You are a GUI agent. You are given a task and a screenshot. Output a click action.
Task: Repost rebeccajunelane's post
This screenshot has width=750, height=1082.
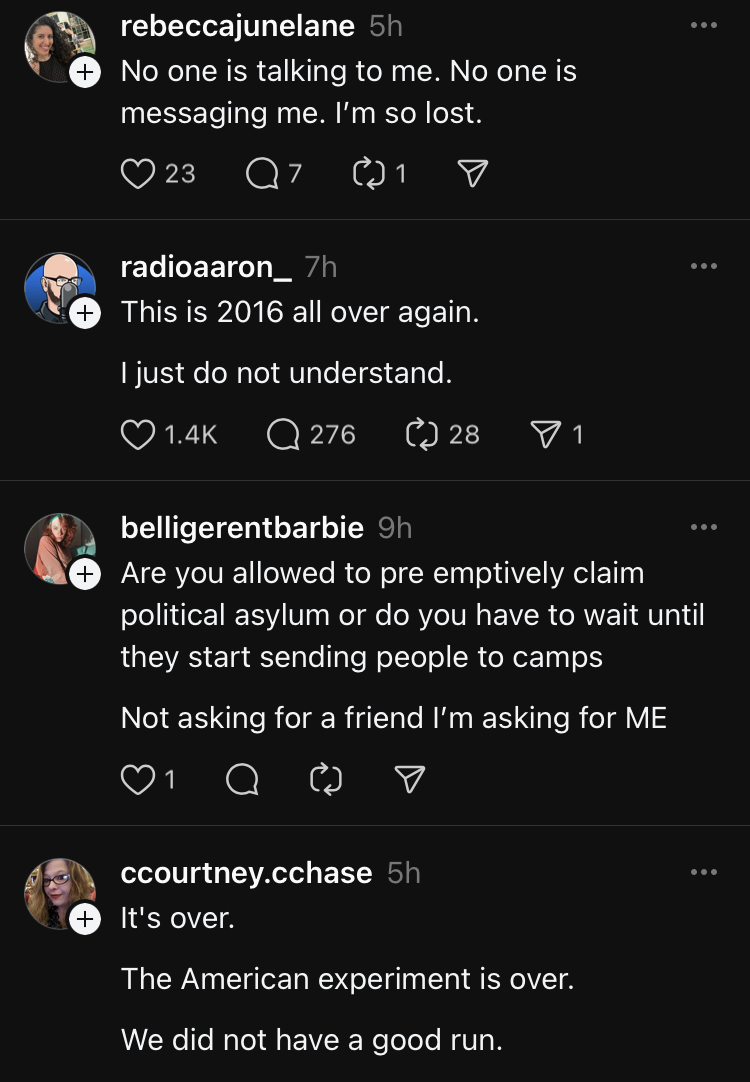click(367, 174)
